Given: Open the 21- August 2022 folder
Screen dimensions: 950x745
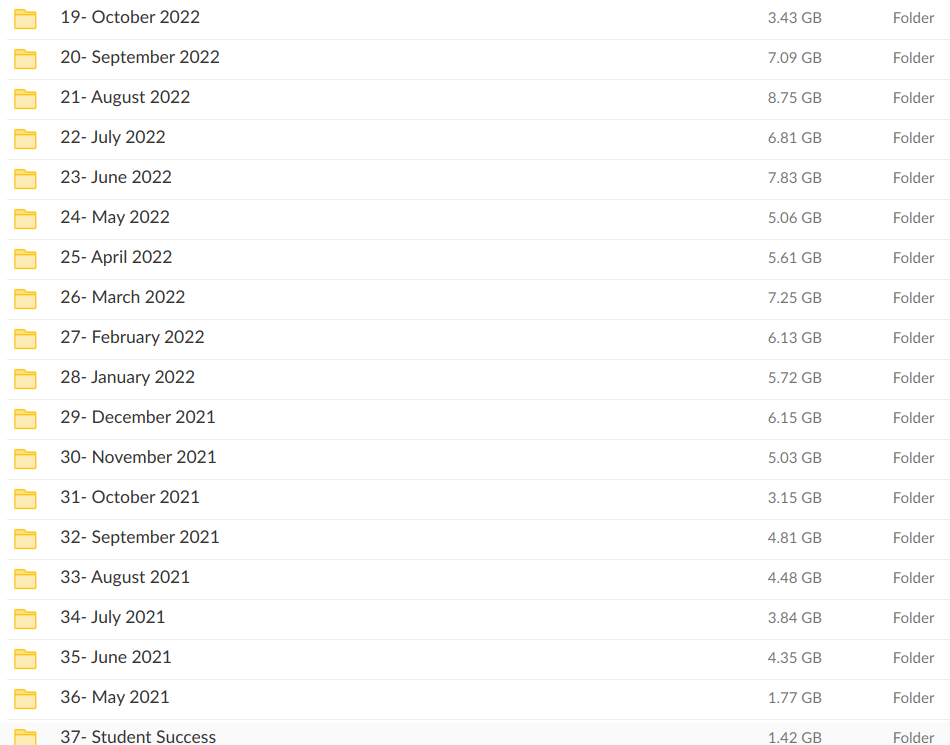Looking at the screenshot, I should click(x=125, y=98).
